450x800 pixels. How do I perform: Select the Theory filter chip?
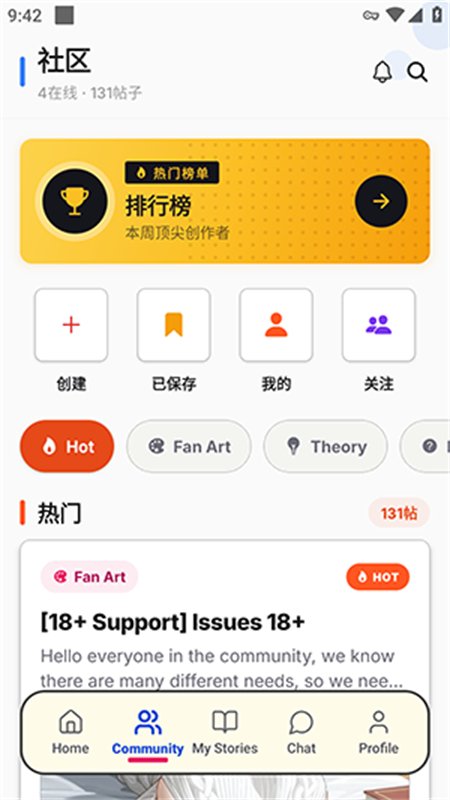pyautogui.click(x=325, y=446)
